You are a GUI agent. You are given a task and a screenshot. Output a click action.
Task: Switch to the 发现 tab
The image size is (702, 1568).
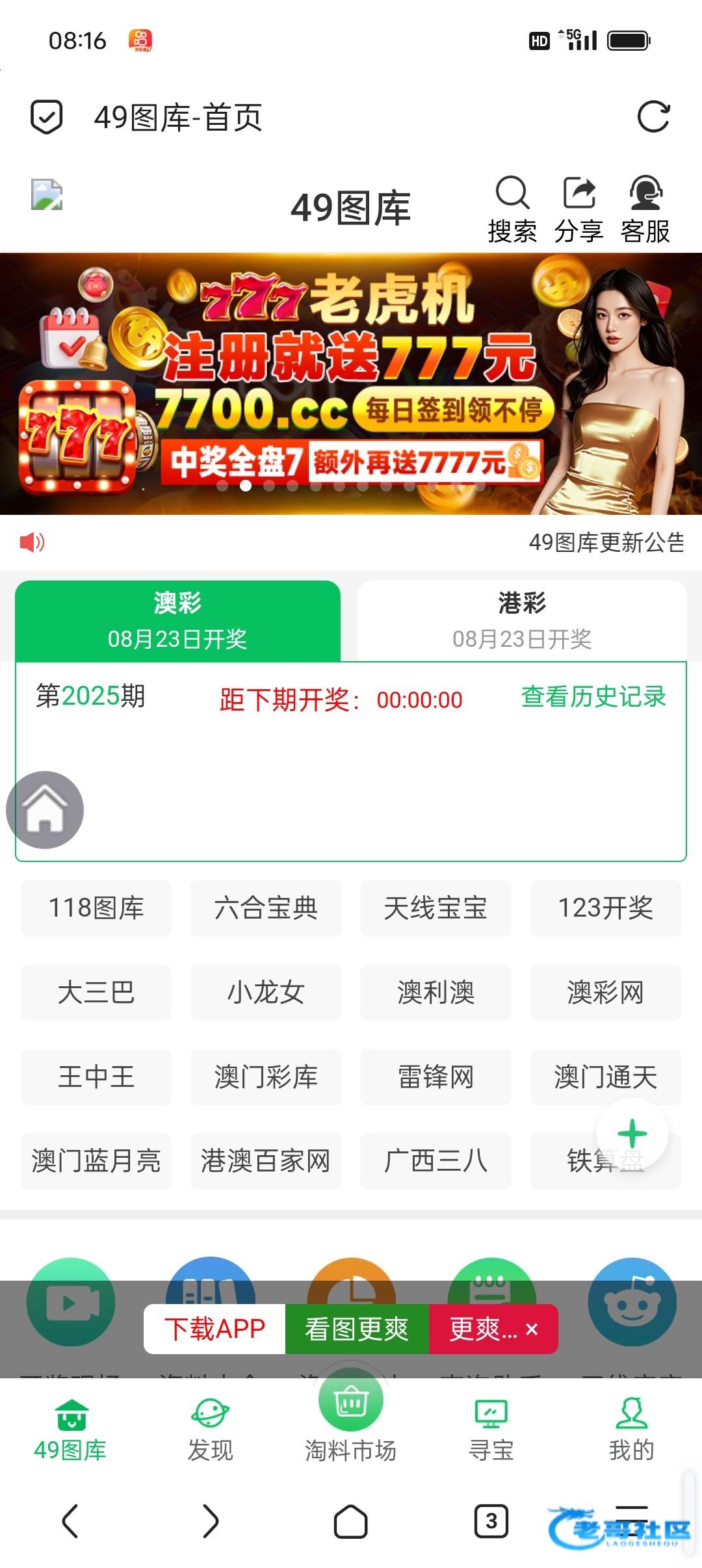210,1430
